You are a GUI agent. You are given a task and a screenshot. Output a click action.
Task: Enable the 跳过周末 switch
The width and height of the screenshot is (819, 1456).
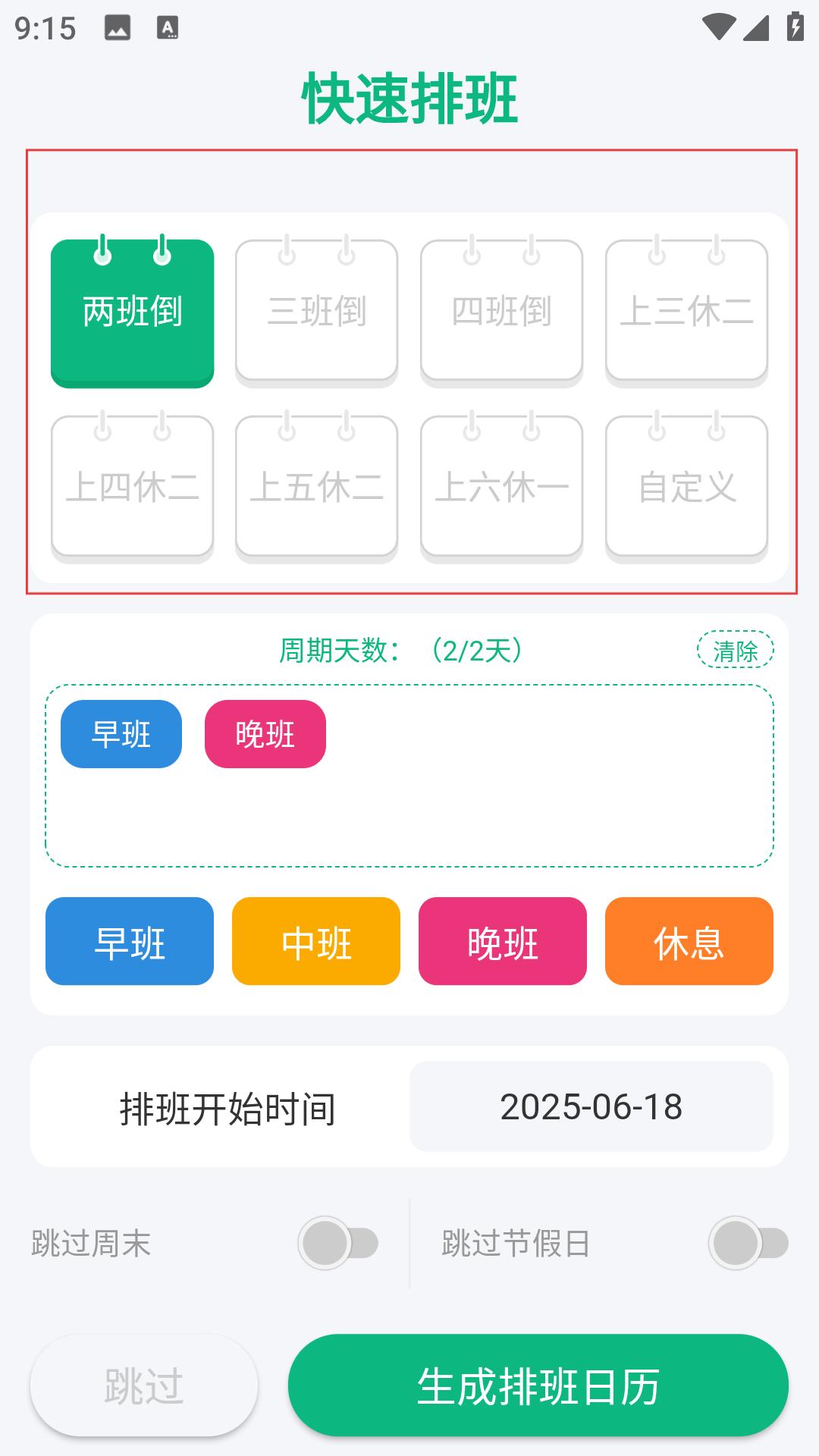click(x=338, y=1243)
